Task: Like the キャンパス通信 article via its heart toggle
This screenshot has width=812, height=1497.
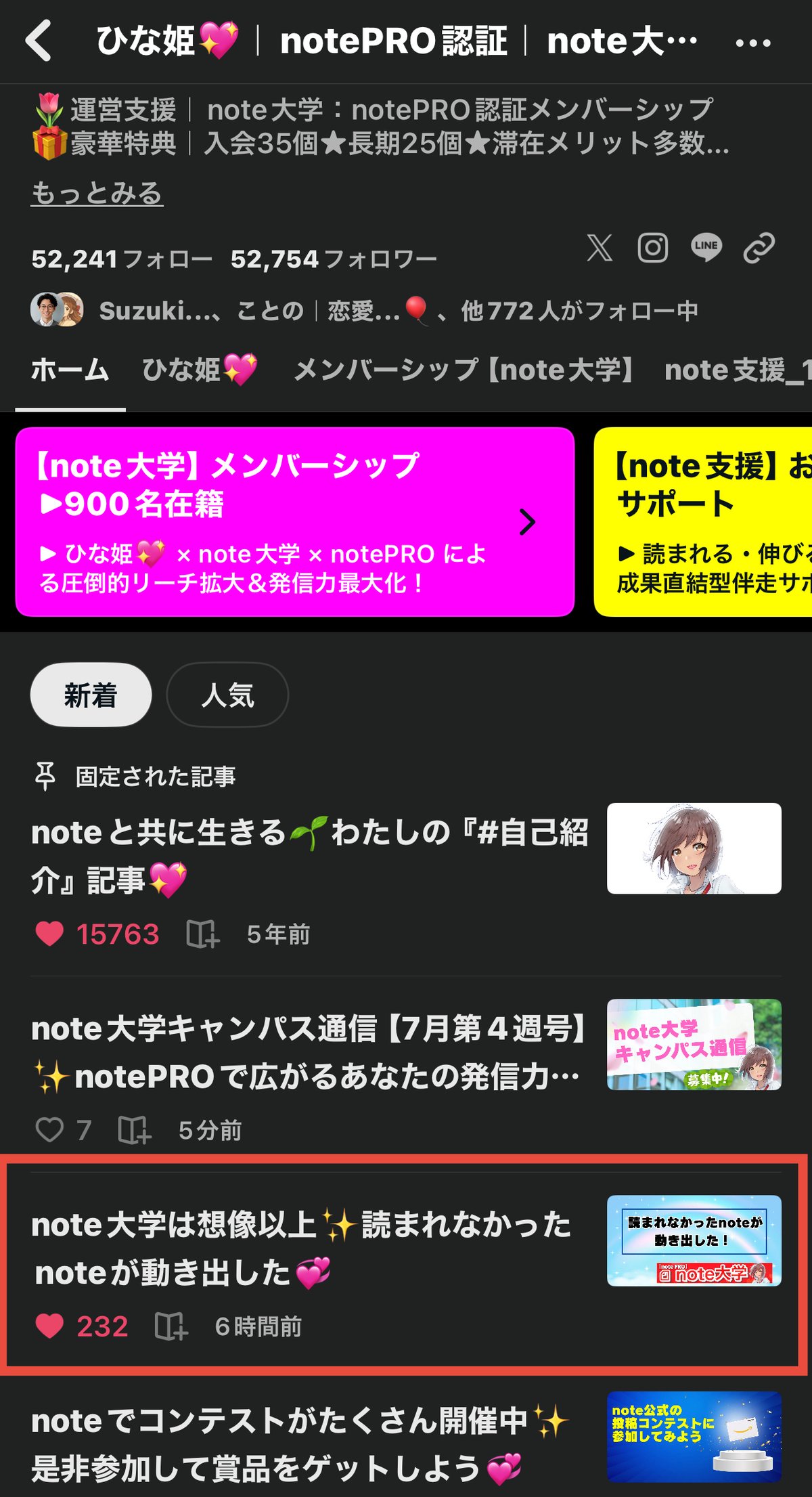Action: (x=51, y=1129)
